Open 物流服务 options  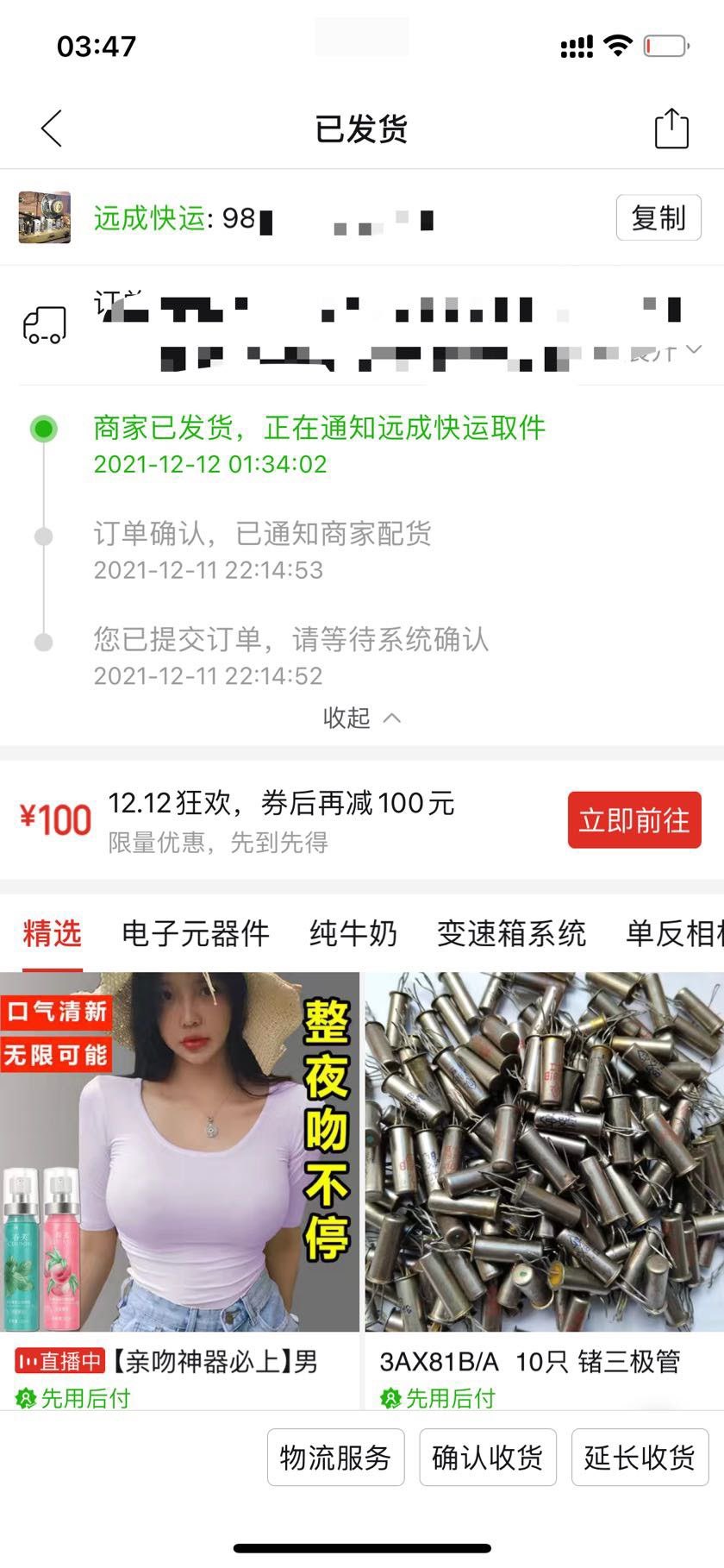point(335,1458)
